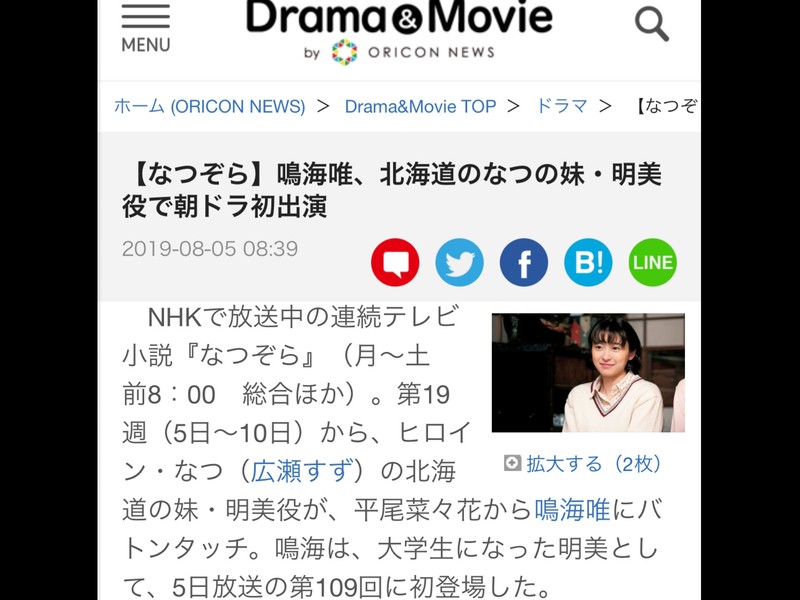800x600 pixels.
Task: Share the article on Facebook
Action: coord(523,263)
